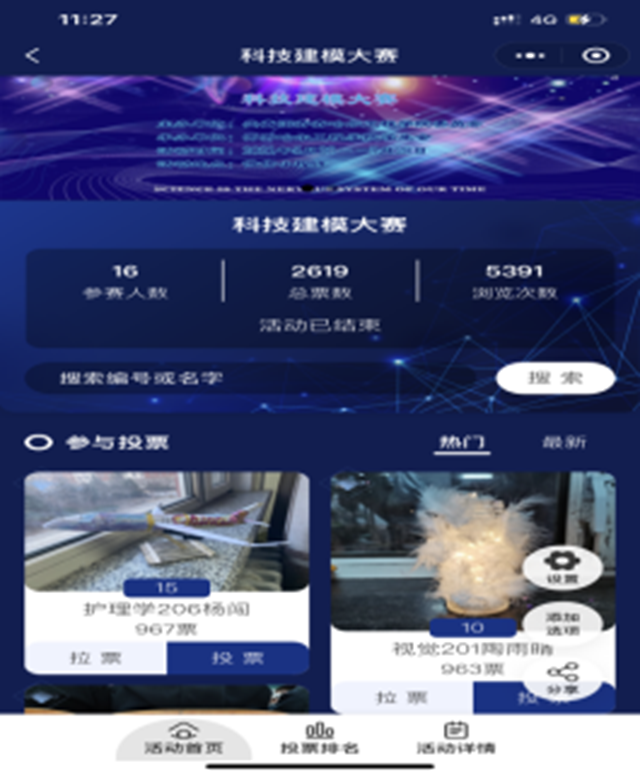640x778 pixels.
Task: Open the 投票排名 bottom tab
Action: tap(319, 738)
